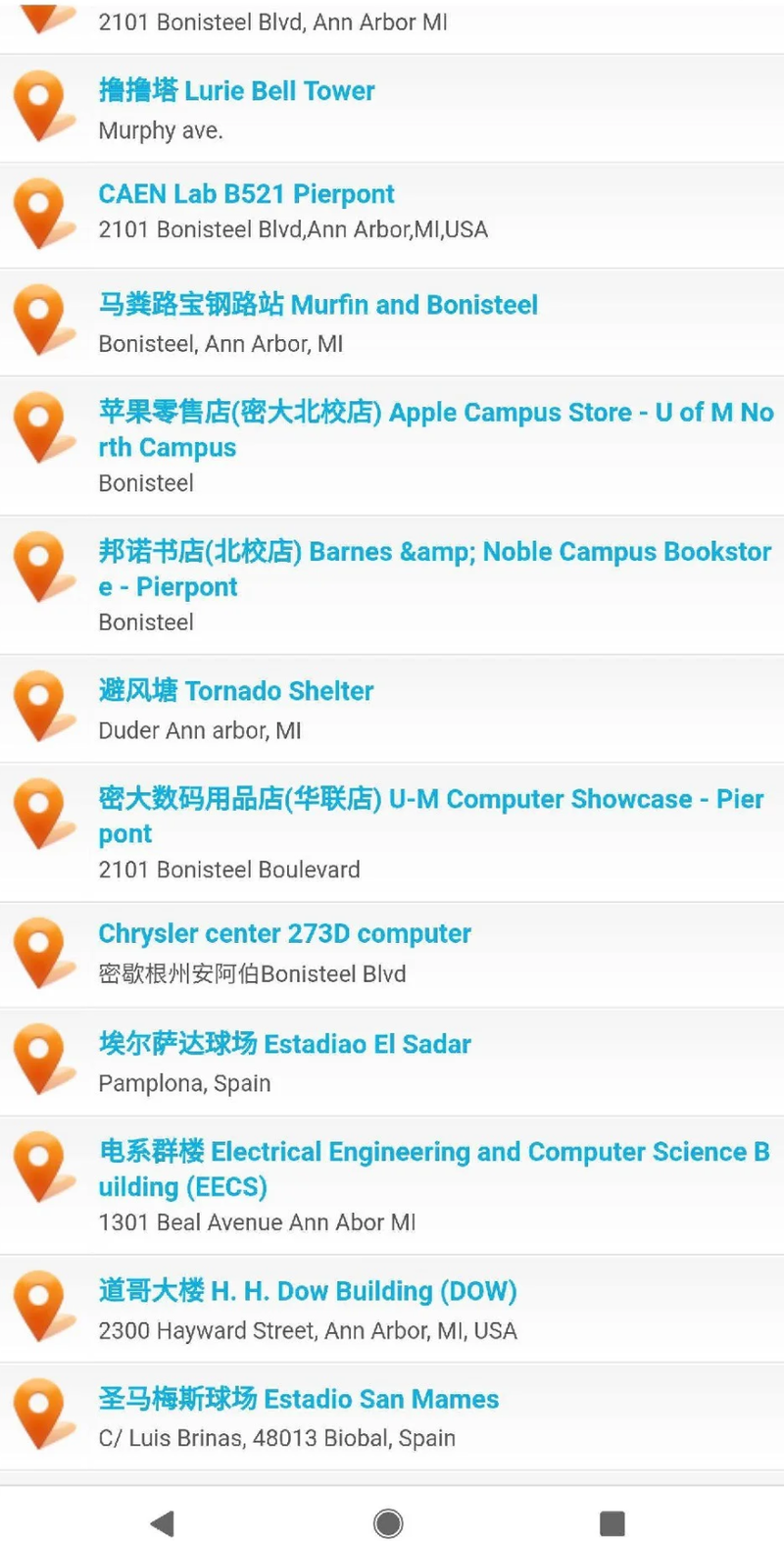The image size is (784, 1541).
Task: Open U-M Computer Showcase - Pierpont
Action: pos(392,832)
